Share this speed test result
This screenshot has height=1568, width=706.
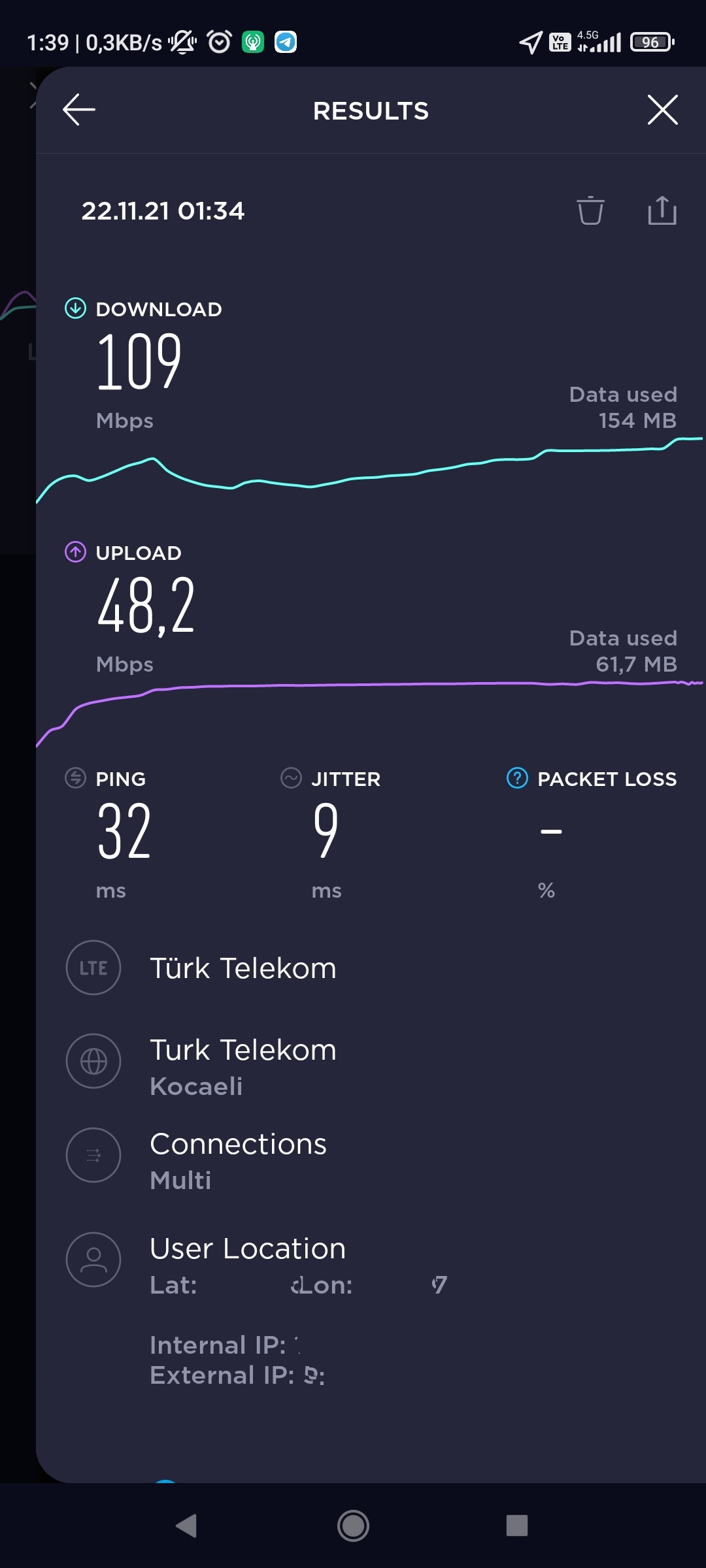pyautogui.click(x=662, y=210)
